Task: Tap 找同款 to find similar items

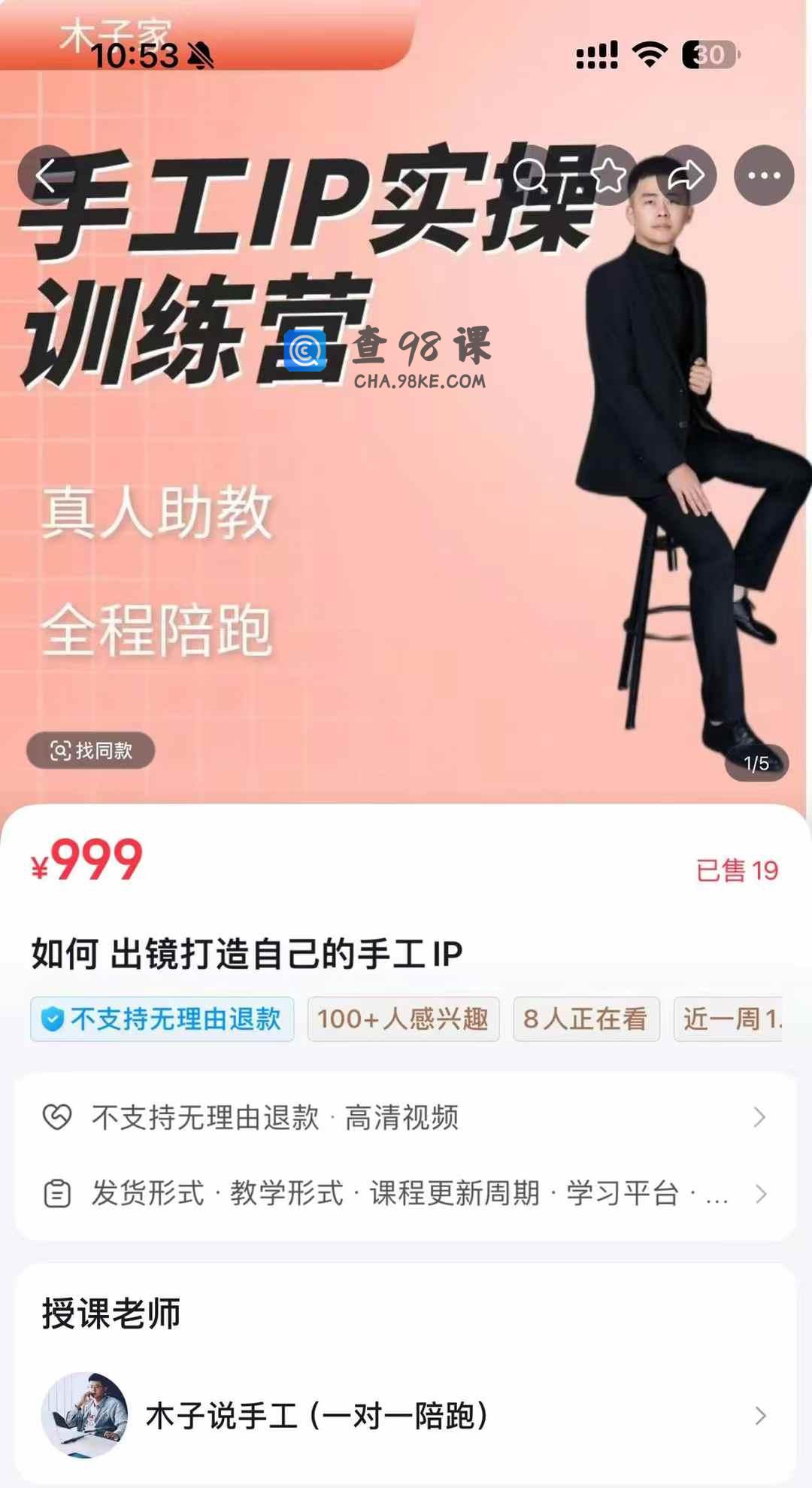Action: [91, 750]
